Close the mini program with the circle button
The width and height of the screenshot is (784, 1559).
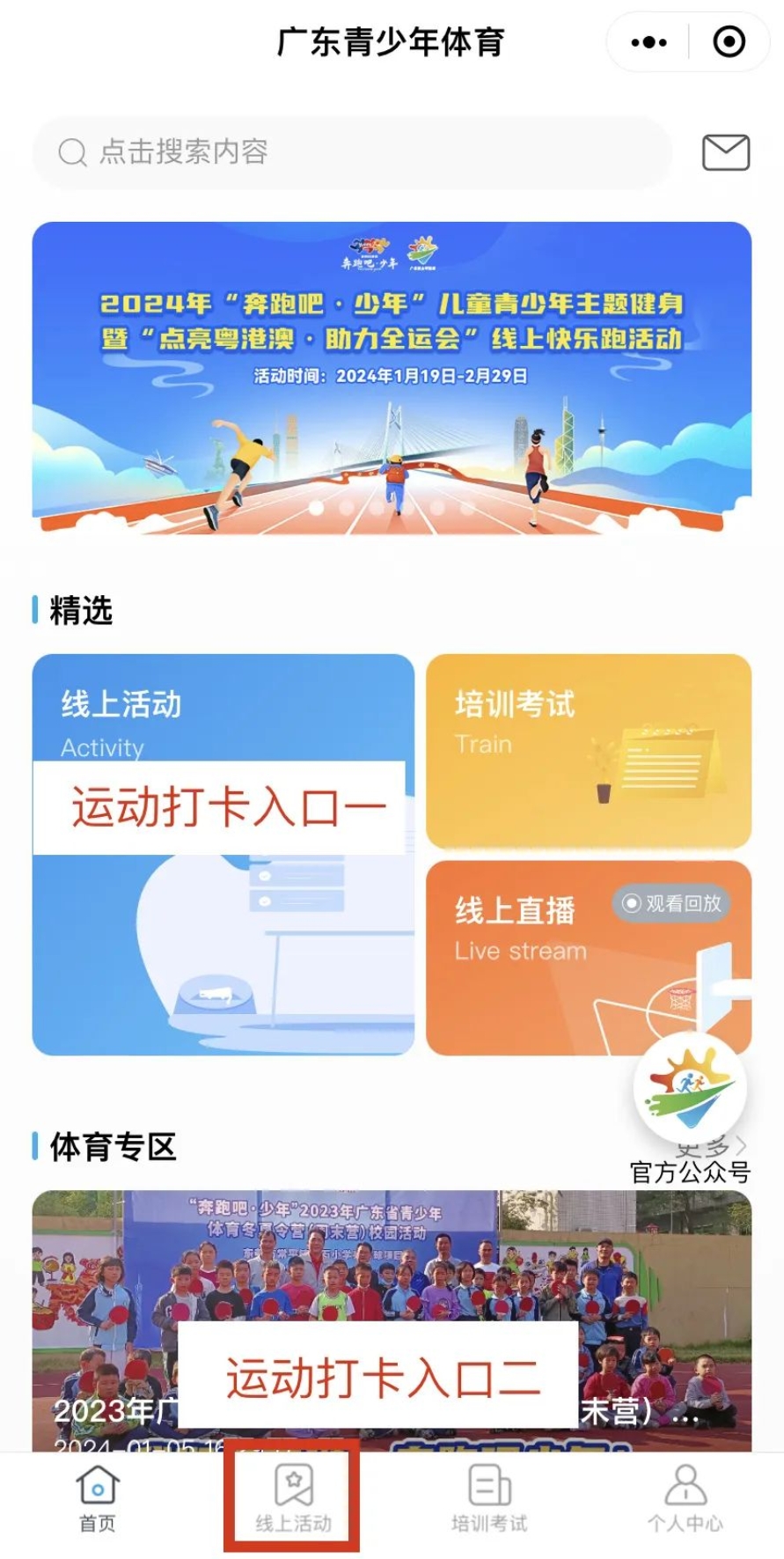pos(729,41)
